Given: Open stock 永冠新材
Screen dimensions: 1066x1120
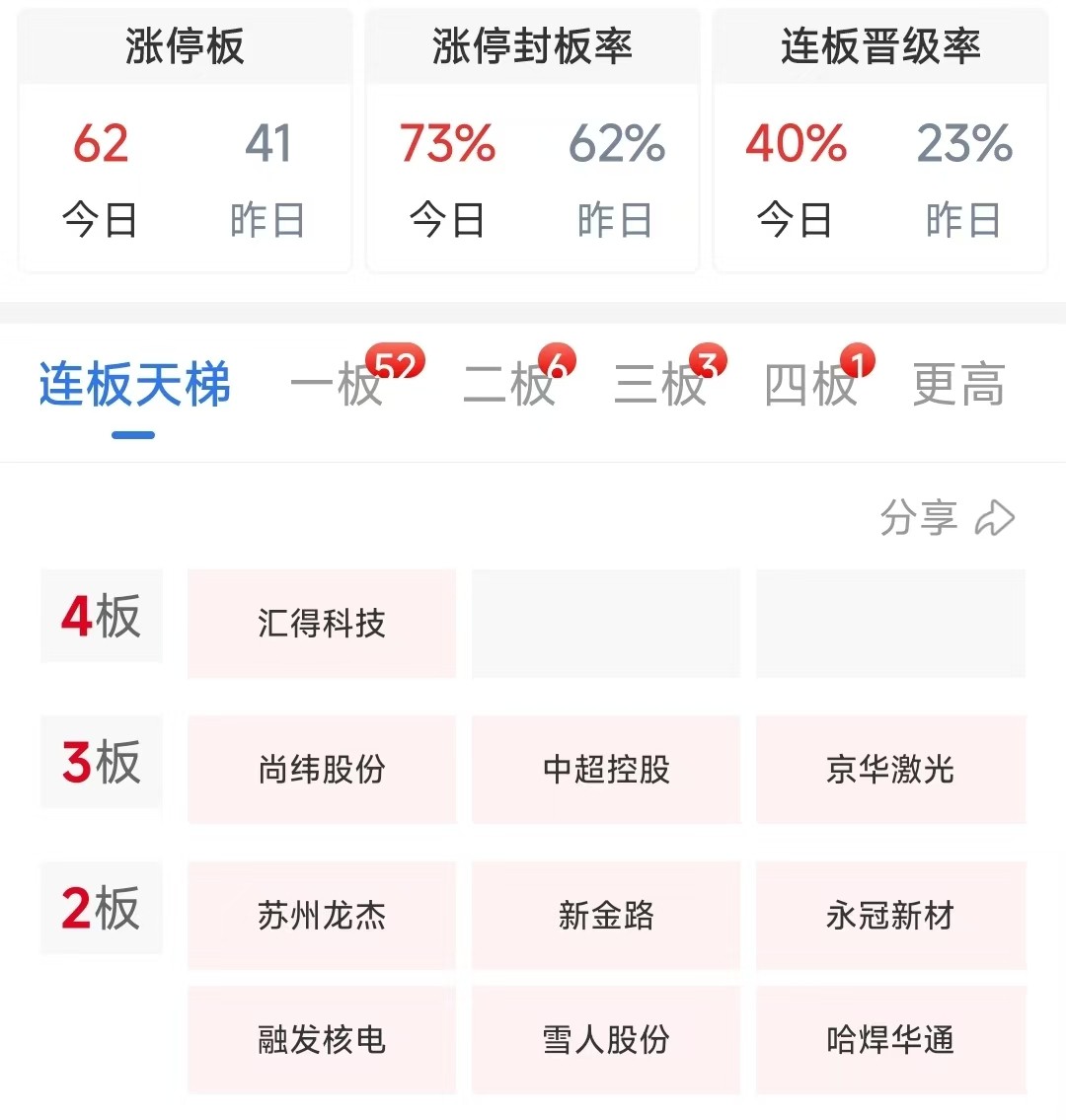Looking at the screenshot, I should click(x=890, y=916).
